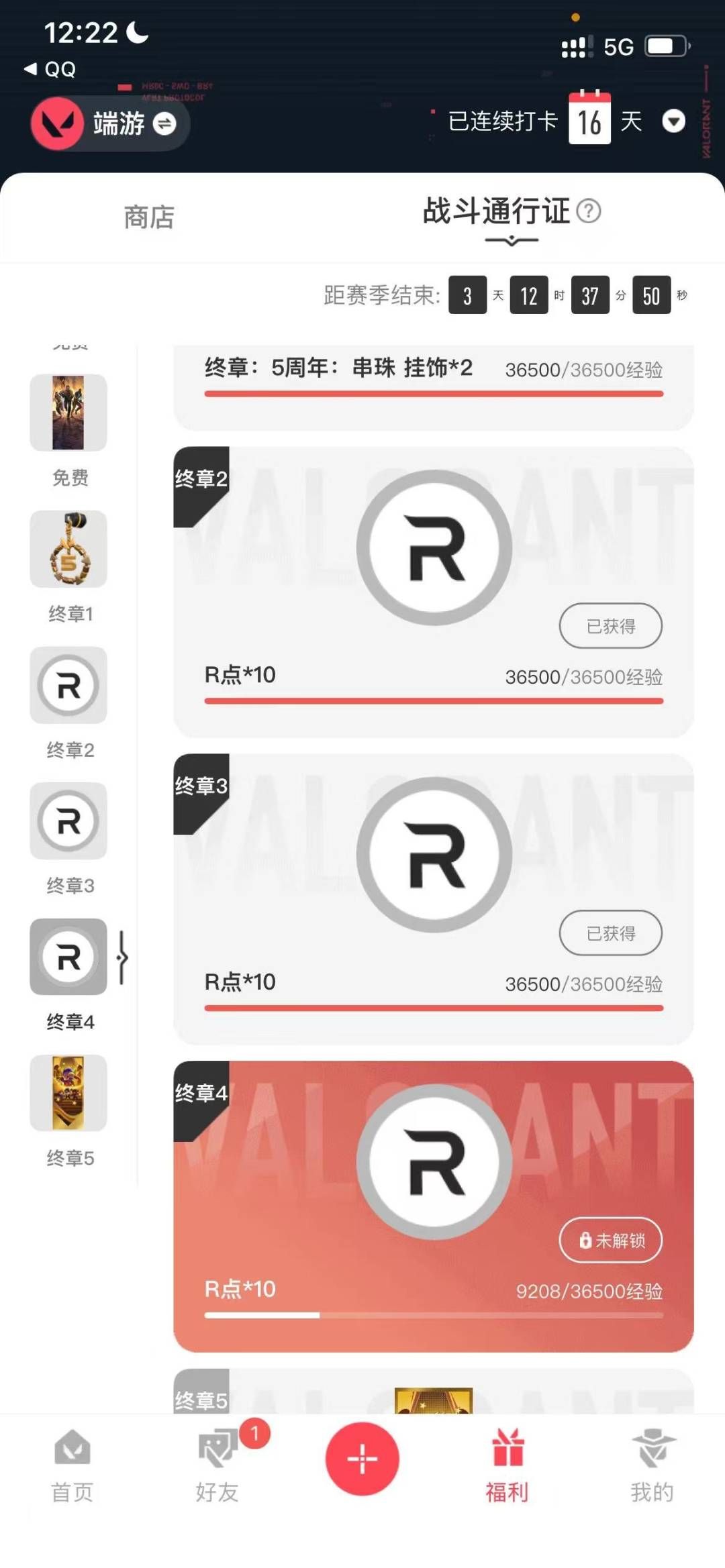Select the 终章5 thumbnail in left sidebar
Viewport: 725px width, 1568px height.
point(68,1094)
